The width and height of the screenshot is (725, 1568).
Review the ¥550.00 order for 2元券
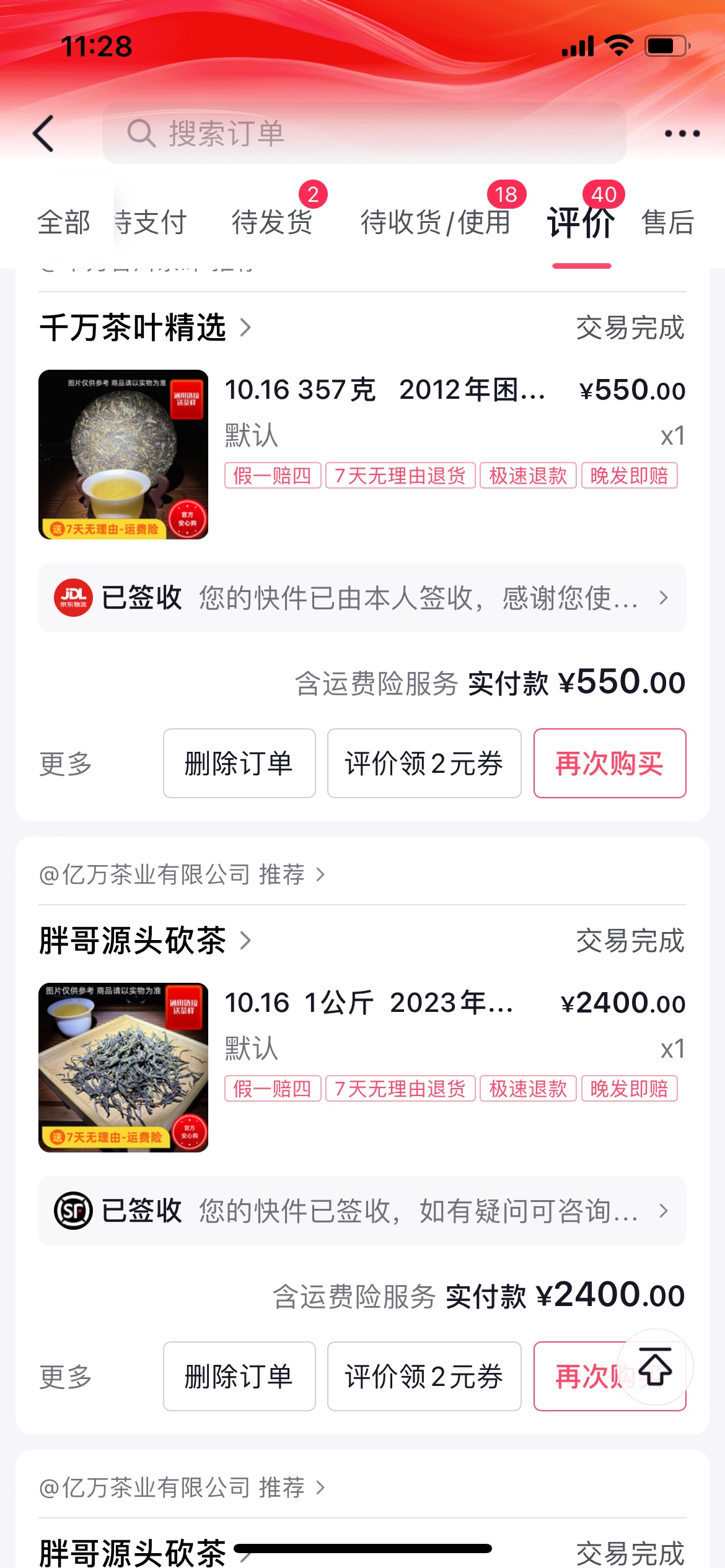point(424,763)
